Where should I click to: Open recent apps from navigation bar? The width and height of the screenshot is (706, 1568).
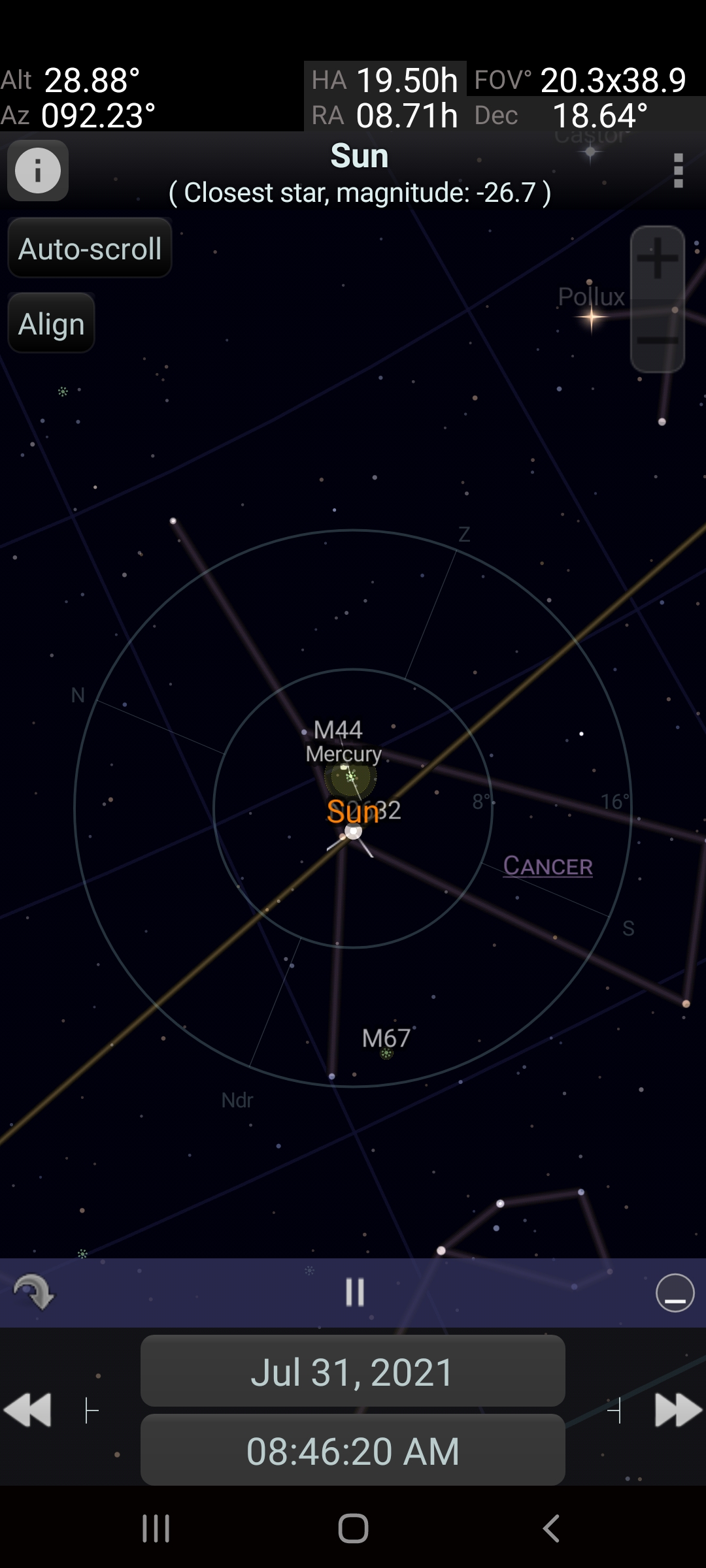[156, 1529]
